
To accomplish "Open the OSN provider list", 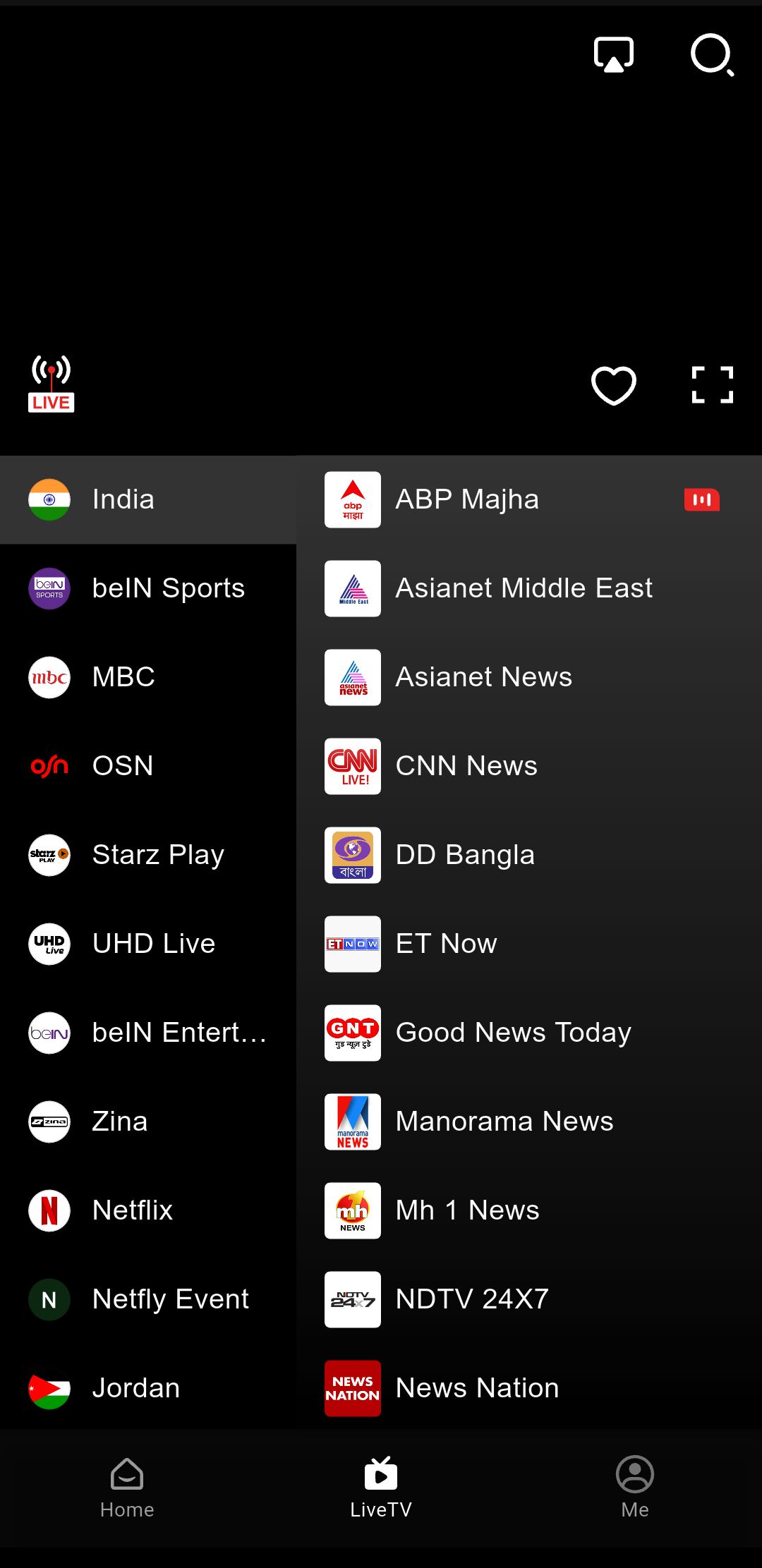I will tap(123, 766).
